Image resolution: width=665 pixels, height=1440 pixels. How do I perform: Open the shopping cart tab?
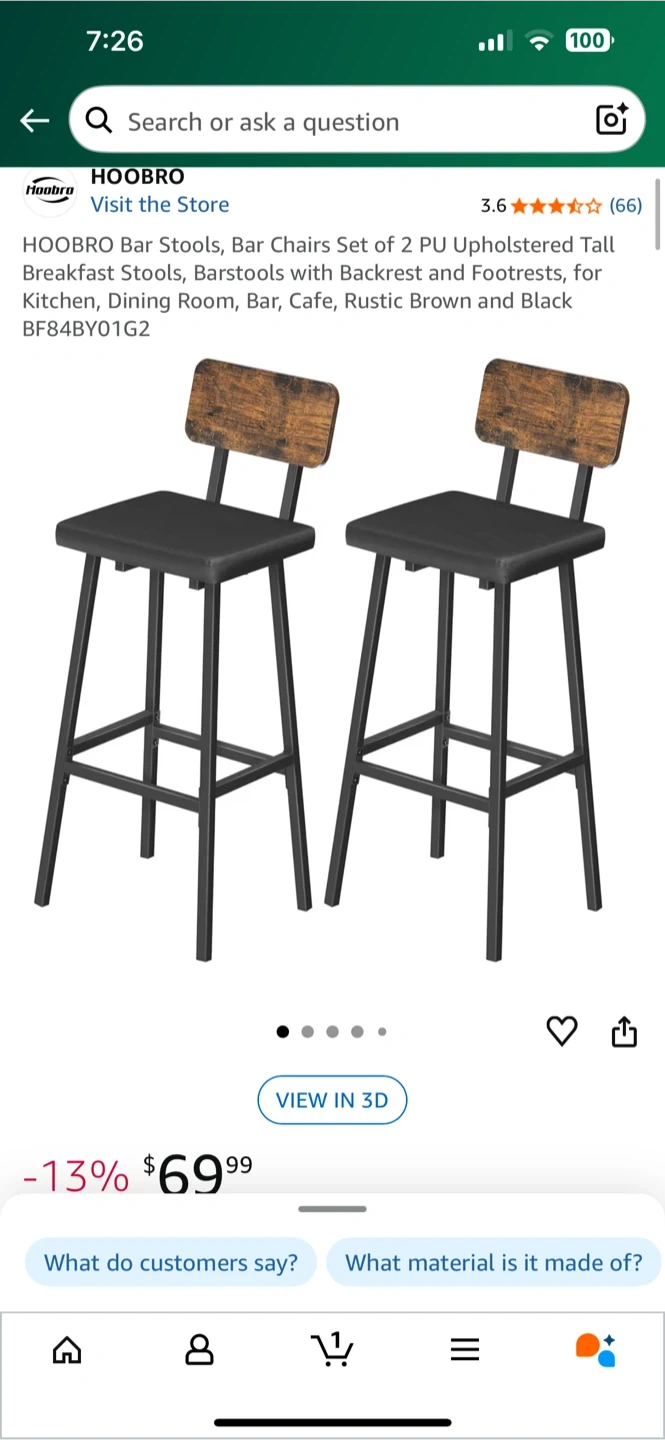332,1349
